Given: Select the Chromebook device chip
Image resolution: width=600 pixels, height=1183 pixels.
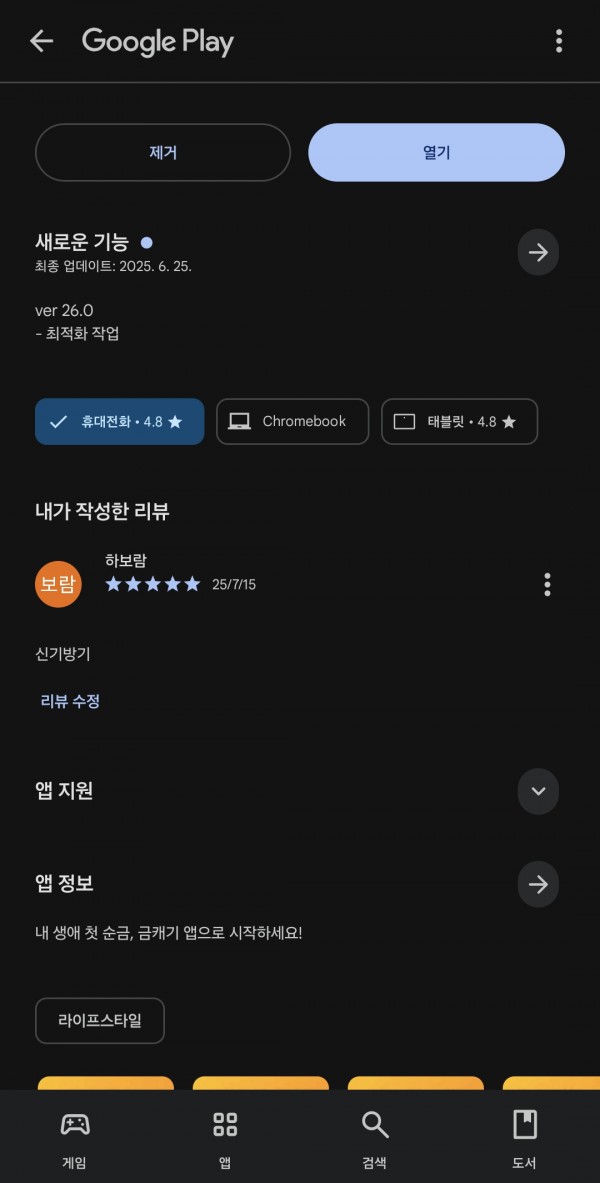Looking at the screenshot, I should click(x=293, y=422).
